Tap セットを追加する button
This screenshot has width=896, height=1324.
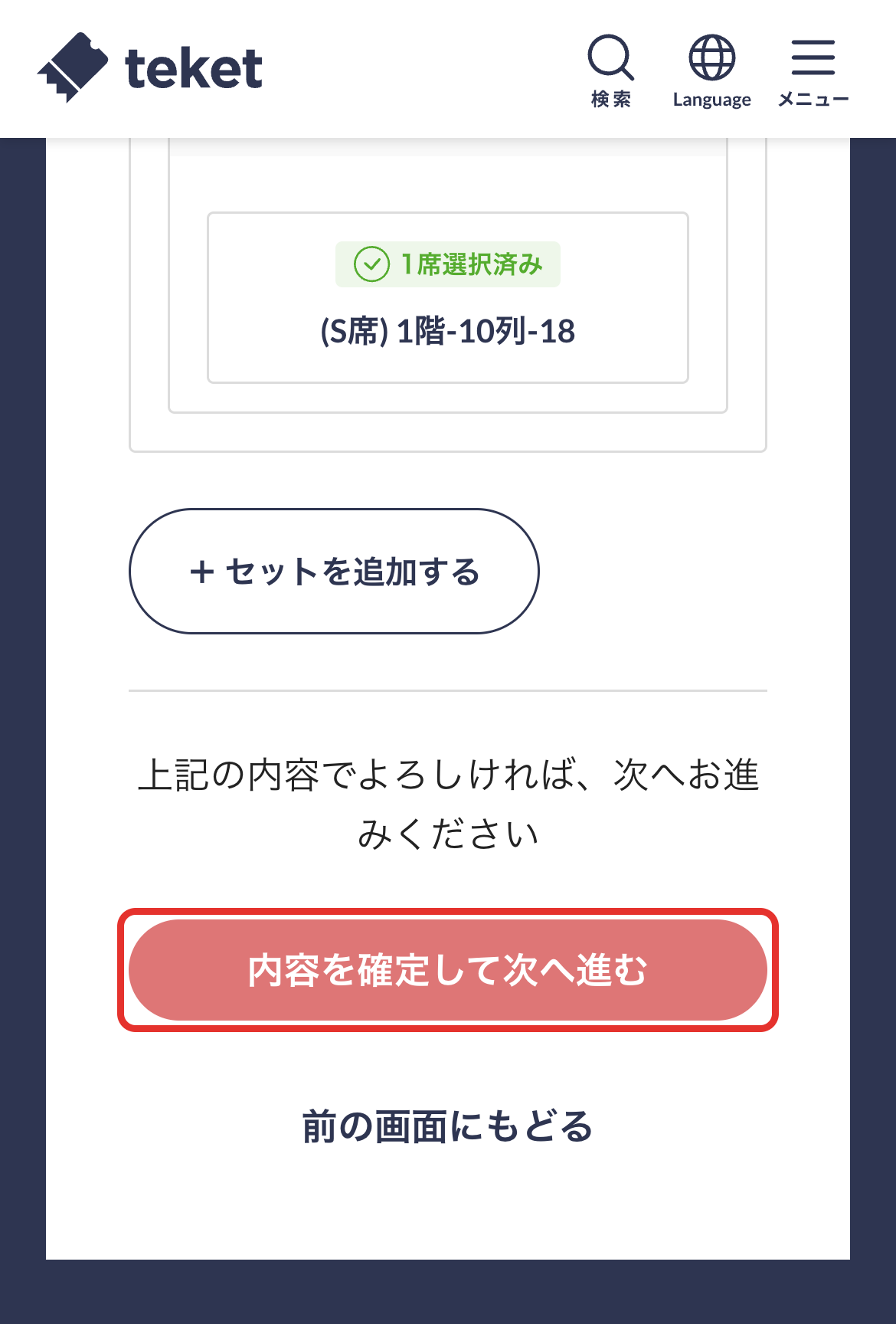coord(334,571)
